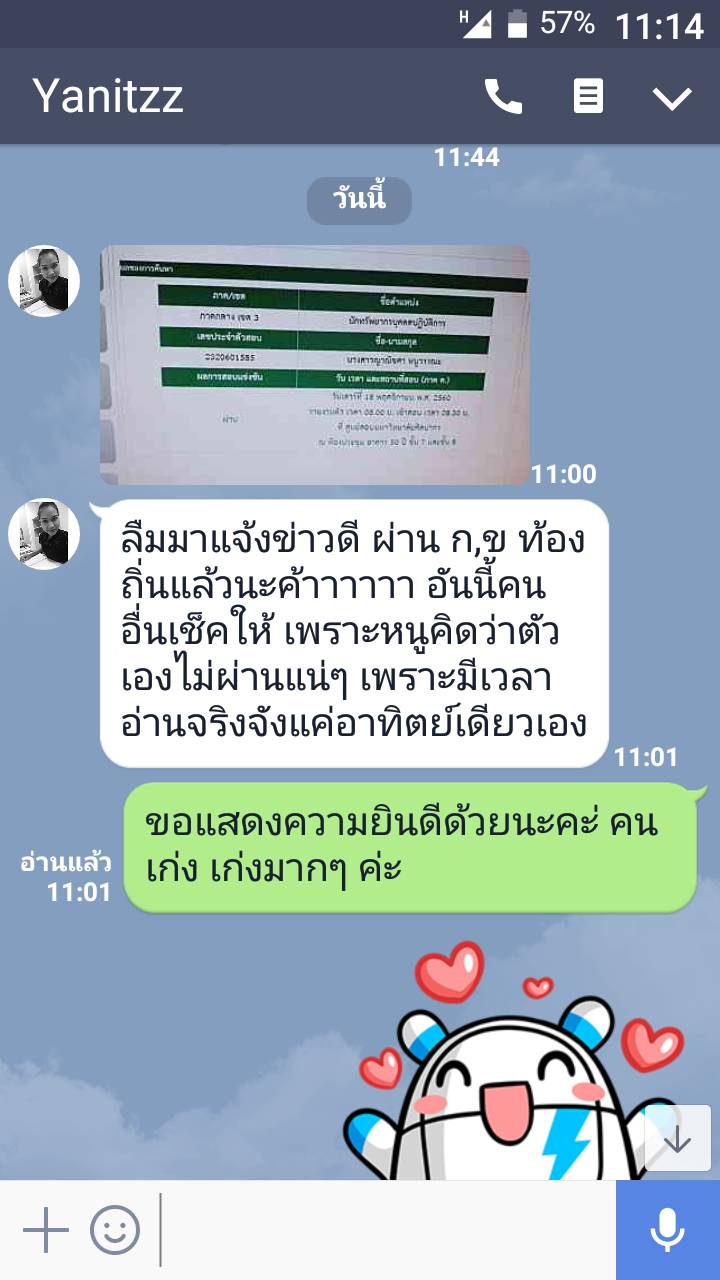This screenshot has height=1280, width=720.
Task: Focus the message text field
Action: [385, 1230]
